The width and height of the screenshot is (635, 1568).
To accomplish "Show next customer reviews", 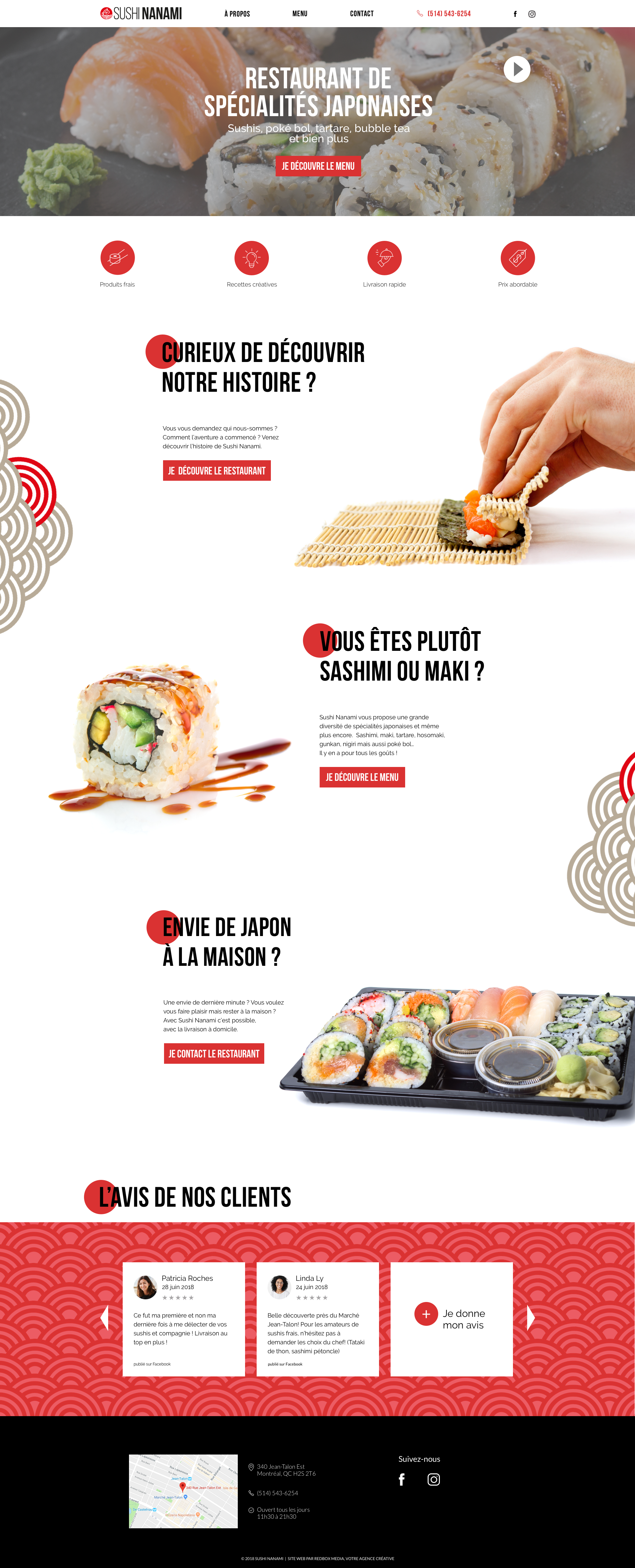I will (x=530, y=1318).
